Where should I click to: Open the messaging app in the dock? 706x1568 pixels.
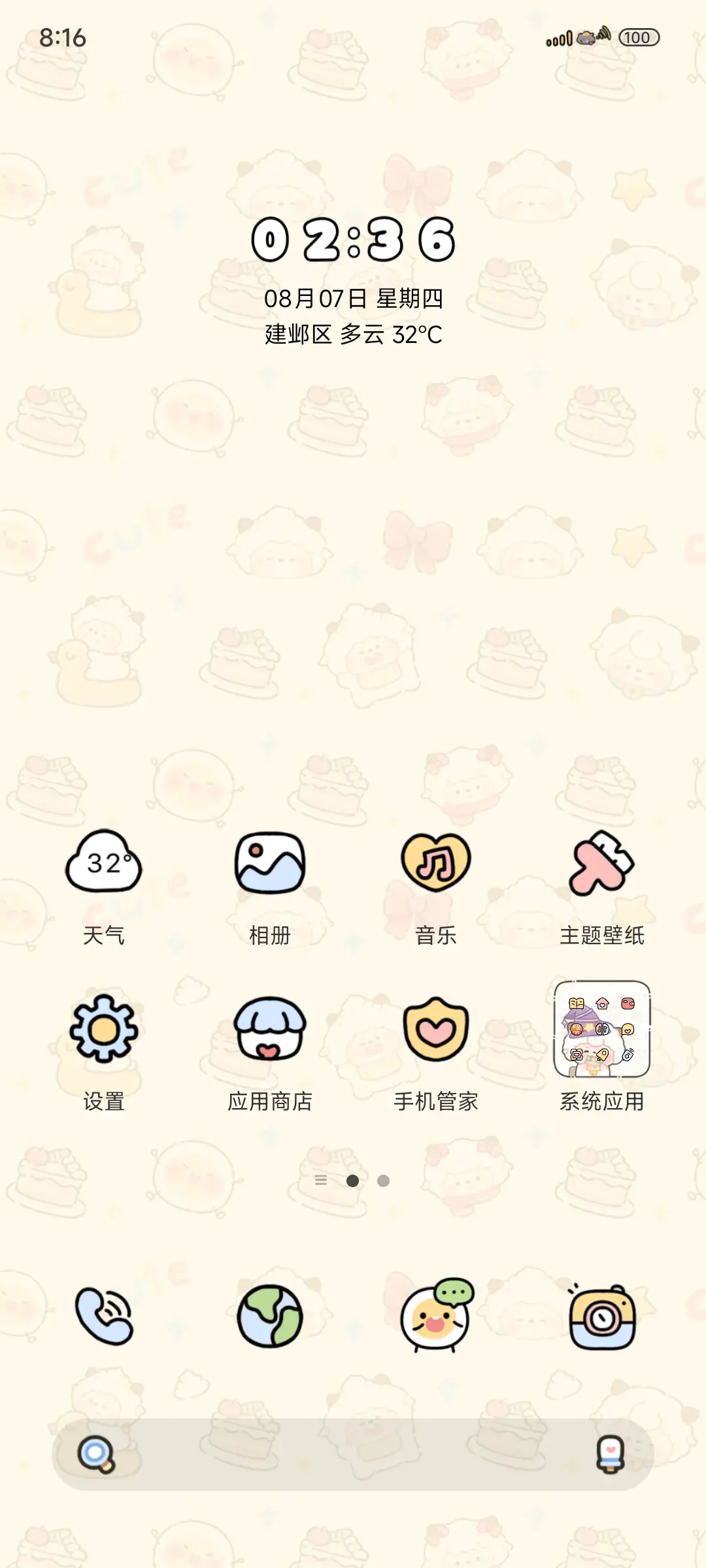[x=435, y=1316]
